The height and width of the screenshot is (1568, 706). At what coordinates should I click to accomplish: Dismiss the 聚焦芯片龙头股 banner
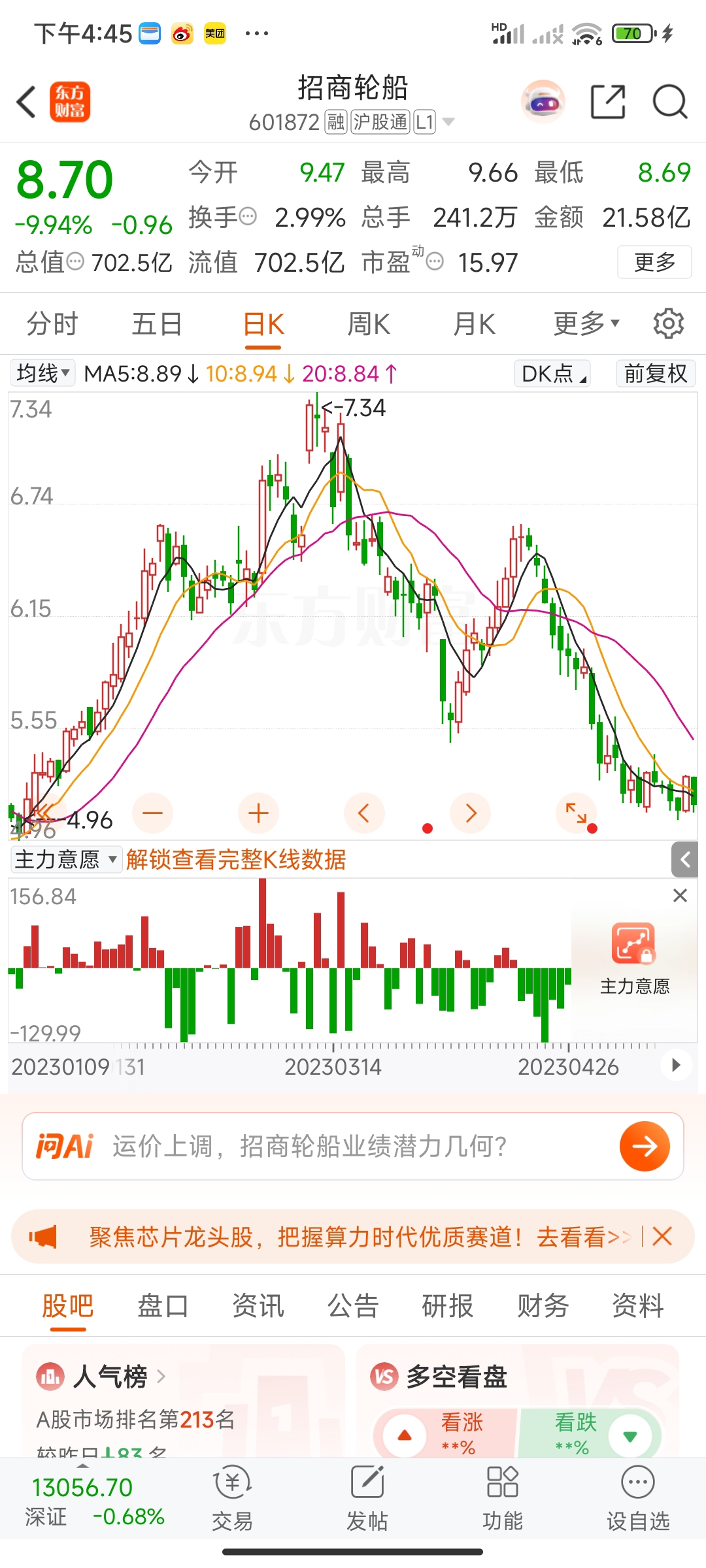click(x=662, y=1237)
